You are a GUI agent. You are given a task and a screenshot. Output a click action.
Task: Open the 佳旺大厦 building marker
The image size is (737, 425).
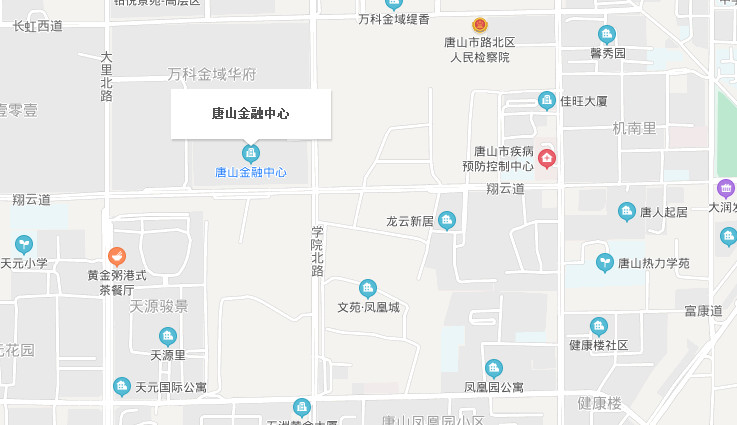547,100
